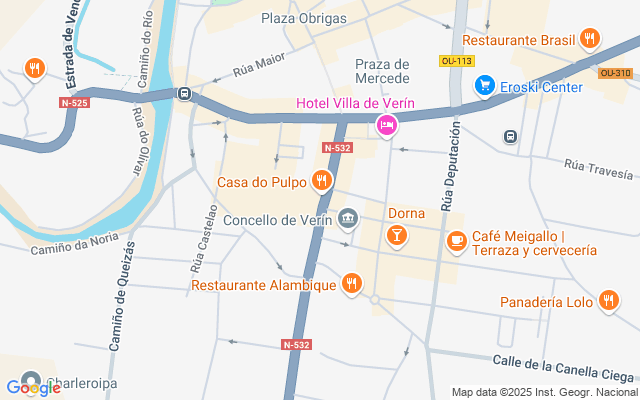The height and width of the screenshot is (400, 640).
Task: View the Casa do Pulpo restaurant marker
Action: point(321,181)
